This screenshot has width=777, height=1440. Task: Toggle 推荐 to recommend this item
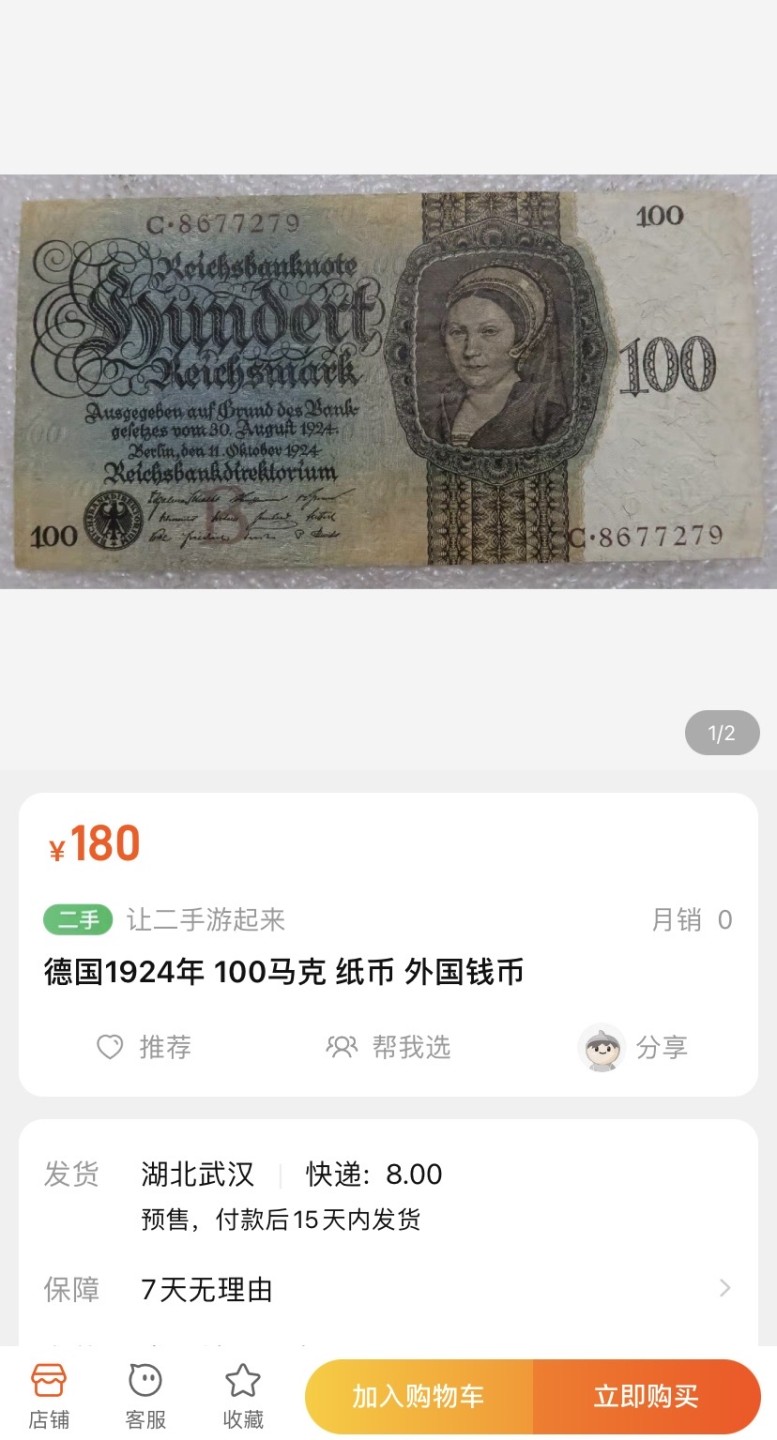coord(145,1047)
